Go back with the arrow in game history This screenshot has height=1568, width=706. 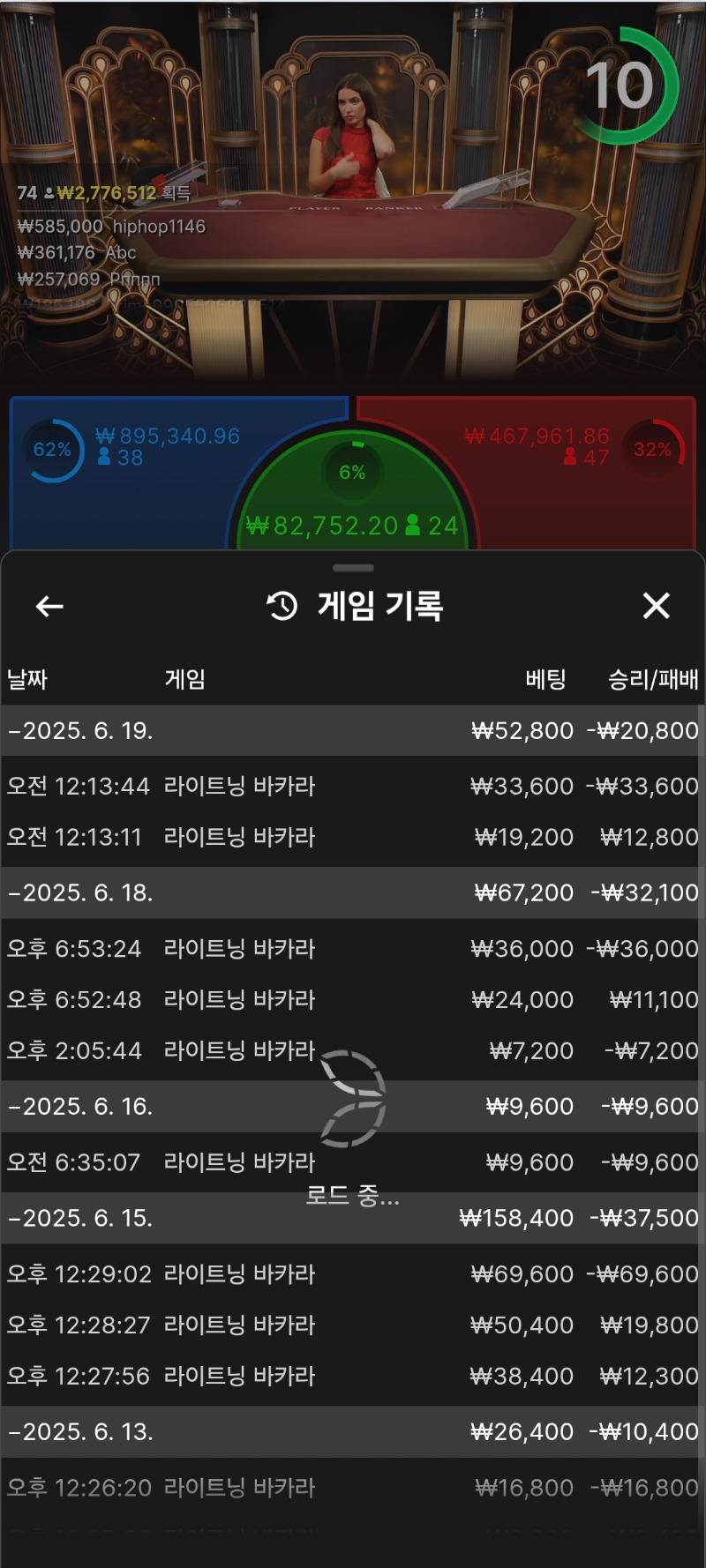[x=49, y=606]
